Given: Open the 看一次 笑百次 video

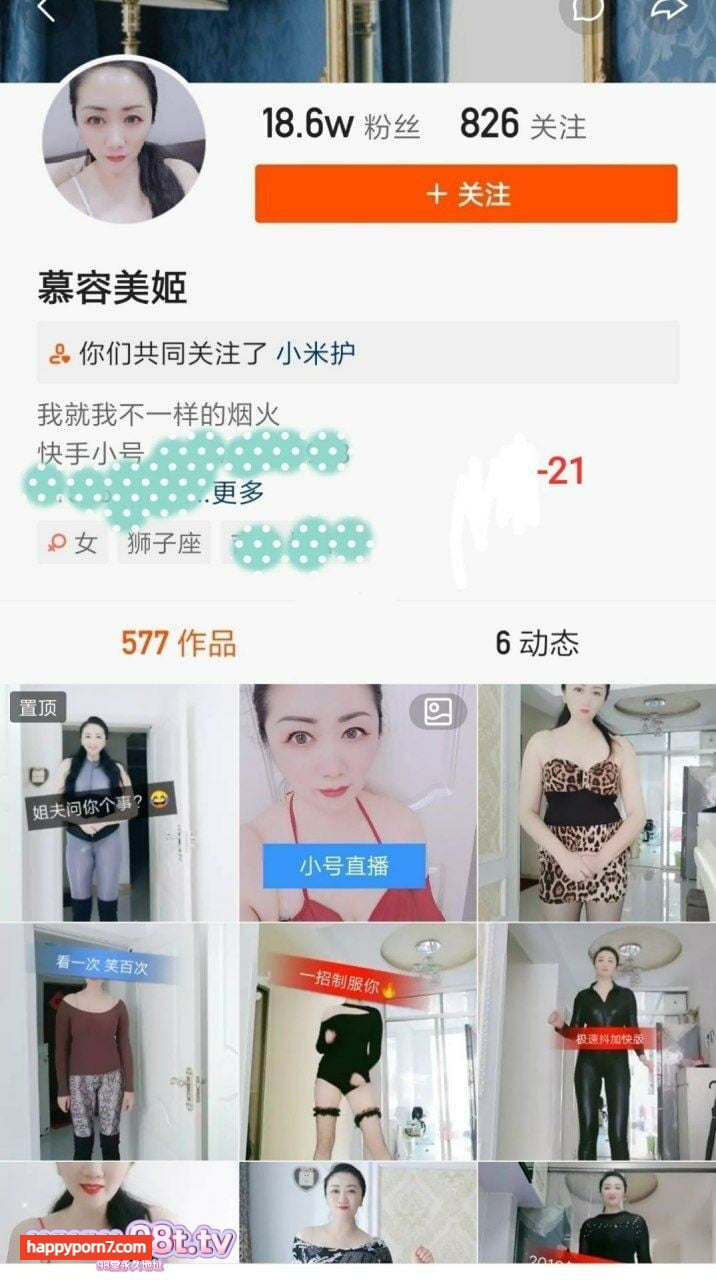Looking at the screenshot, I should coord(118,1040).
